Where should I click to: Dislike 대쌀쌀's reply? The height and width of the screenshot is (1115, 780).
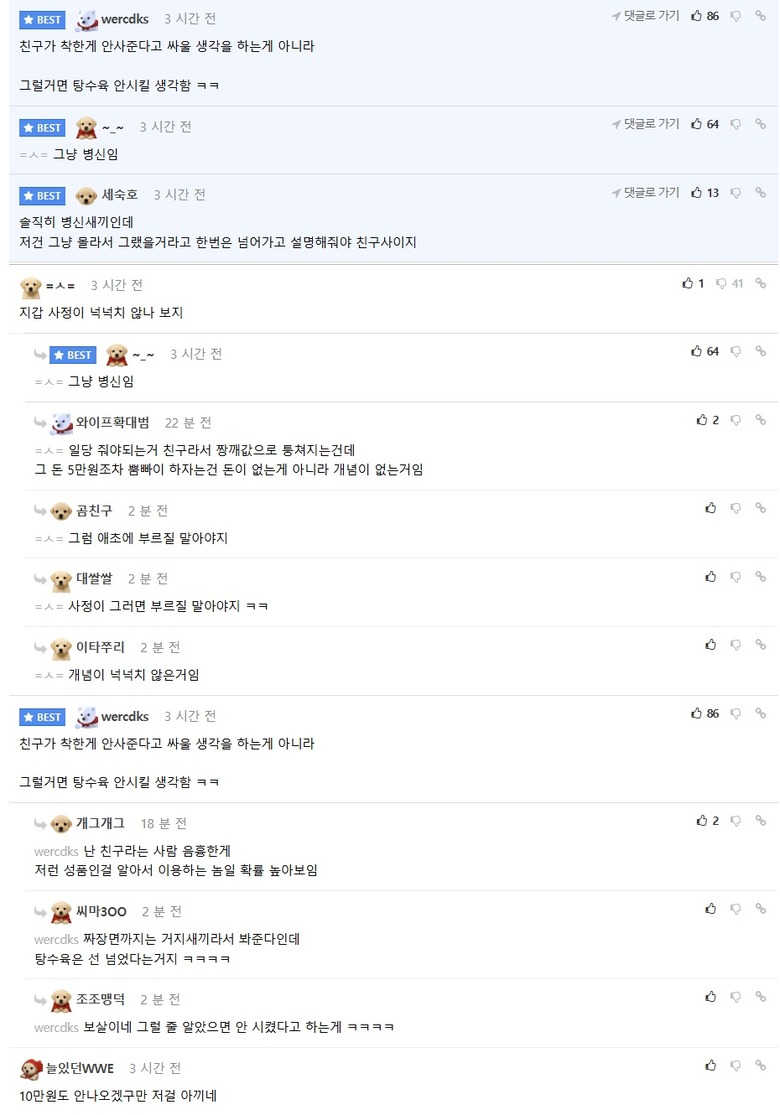736,577
